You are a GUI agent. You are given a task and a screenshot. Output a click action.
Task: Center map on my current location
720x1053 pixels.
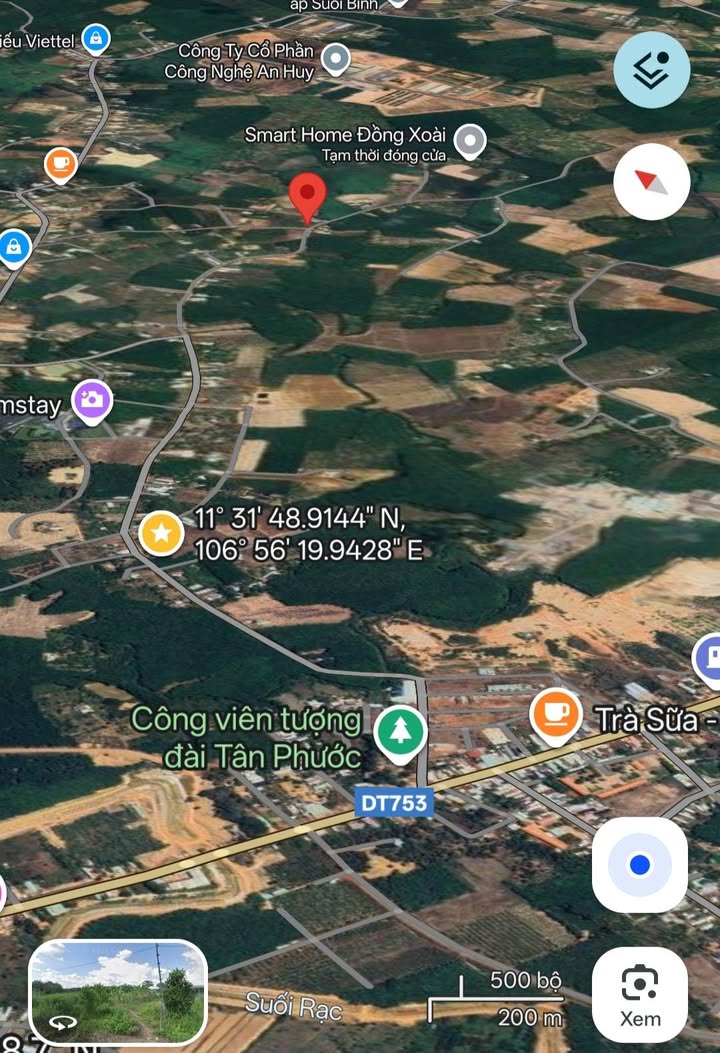(640, 865)
